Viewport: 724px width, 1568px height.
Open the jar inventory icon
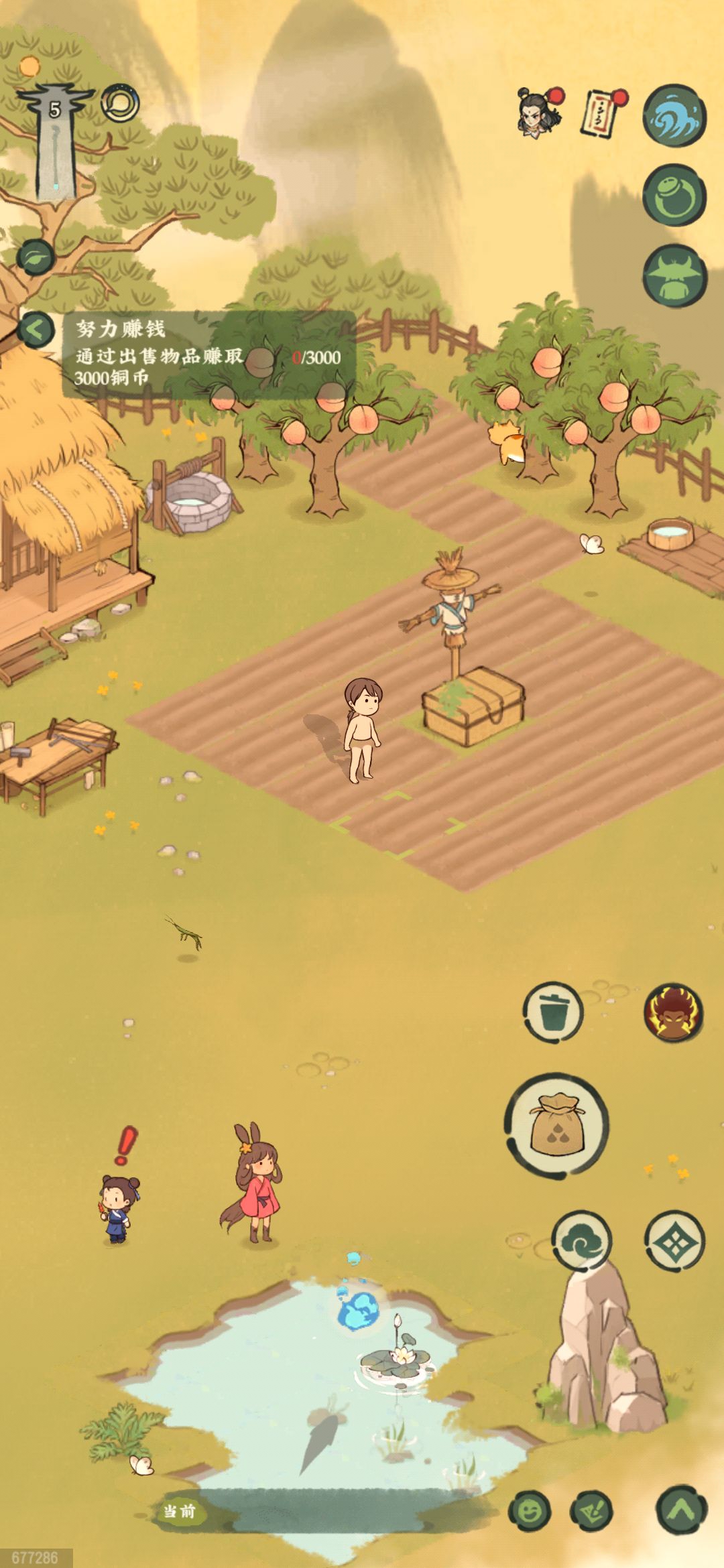pos(674,195)
